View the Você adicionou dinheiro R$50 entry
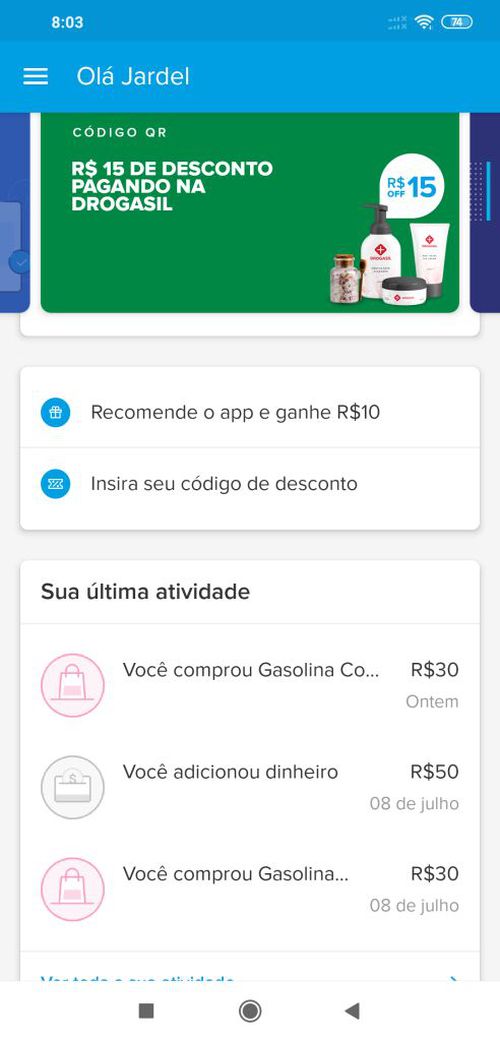 pyautogui.click(x=250, y=787)
